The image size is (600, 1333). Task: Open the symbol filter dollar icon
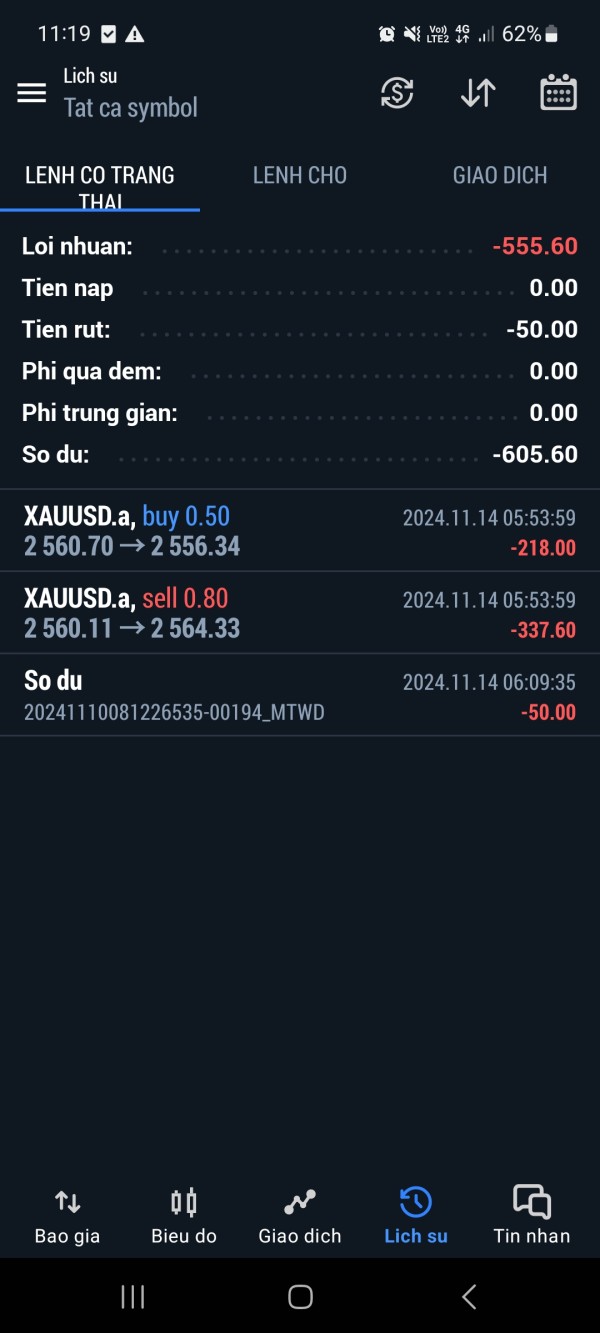click(397, 93)
